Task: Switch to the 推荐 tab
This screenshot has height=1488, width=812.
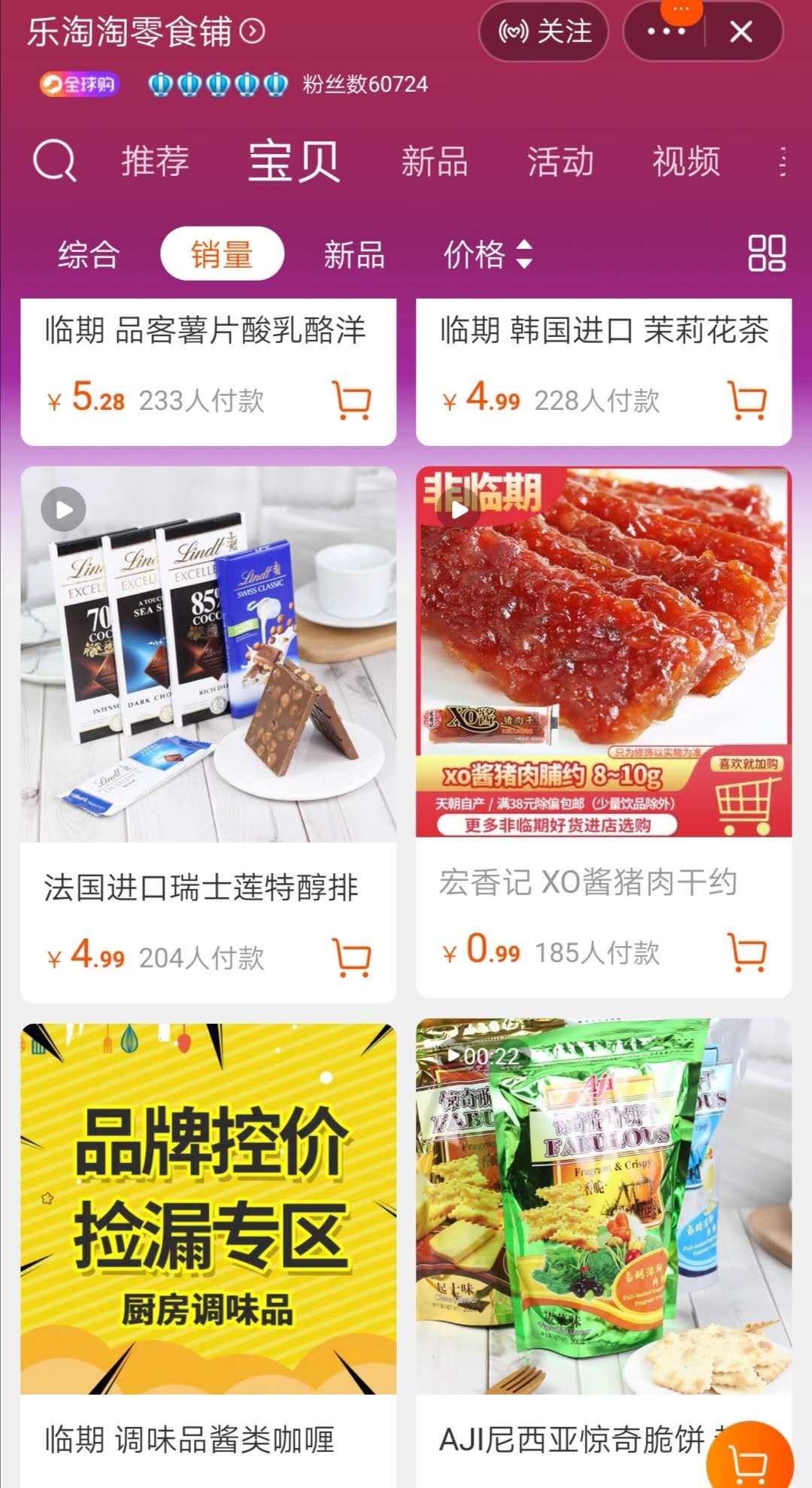Action: [155, 162]
